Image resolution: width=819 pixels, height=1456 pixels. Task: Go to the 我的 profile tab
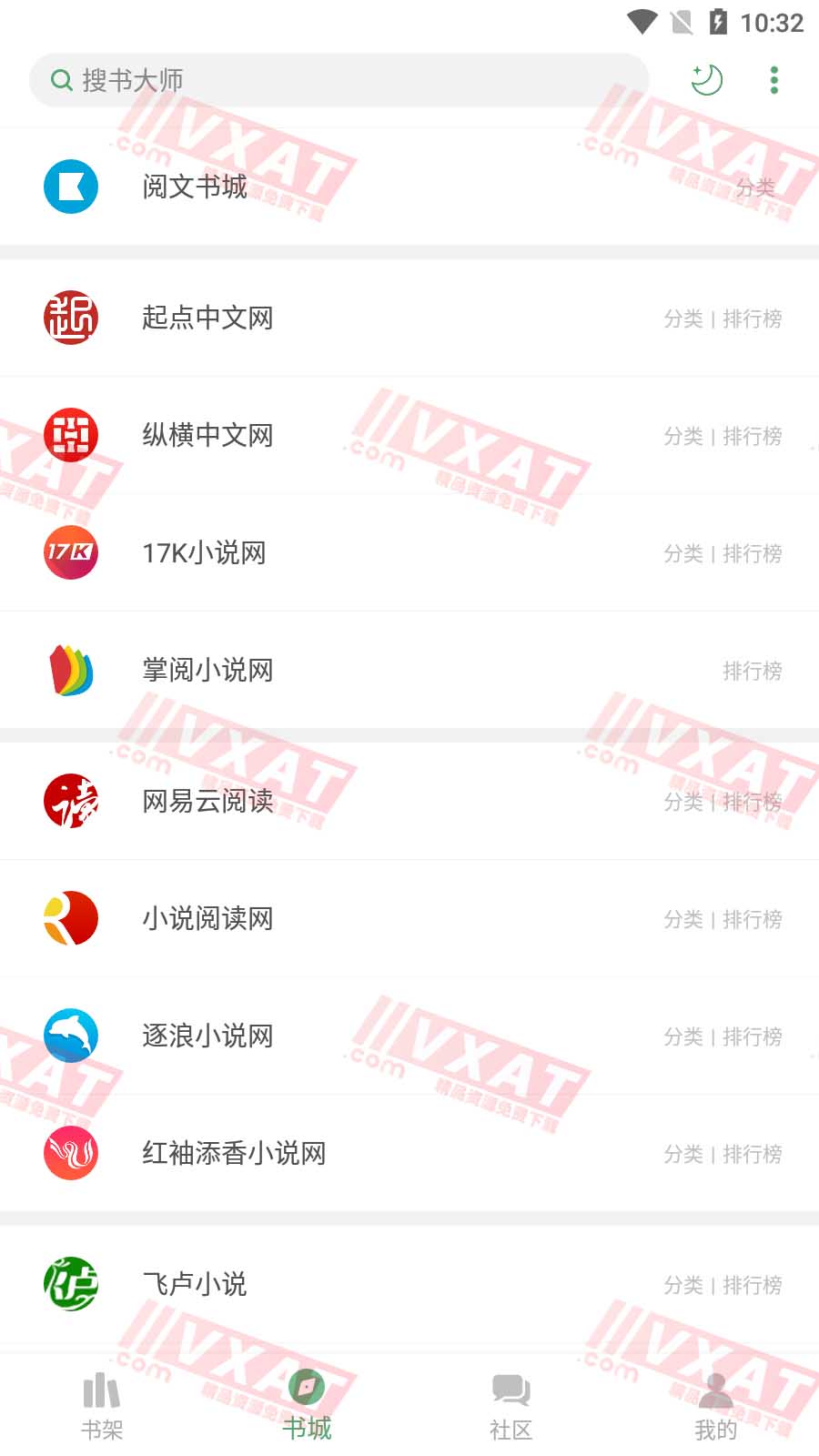715,1401
